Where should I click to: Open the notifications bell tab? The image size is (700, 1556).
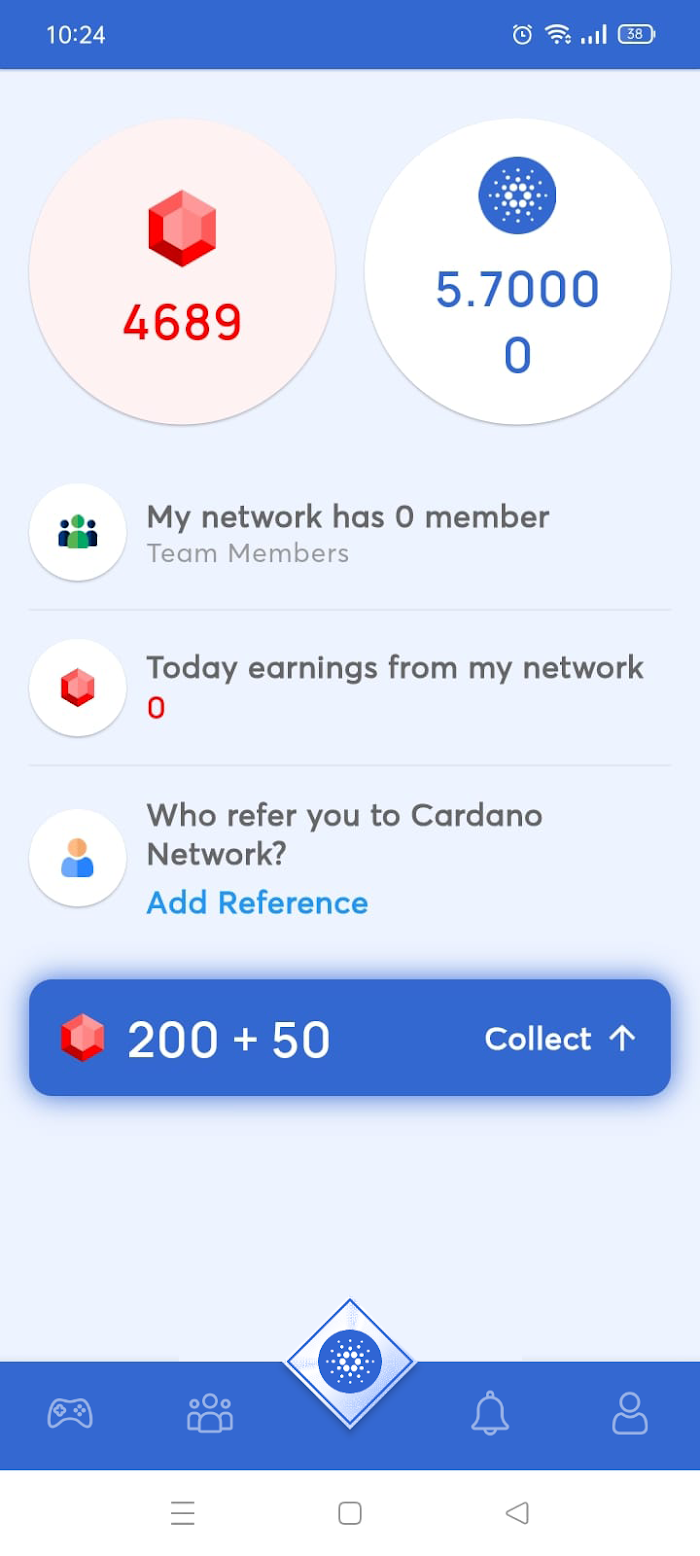pyautogui.click(x=490, y=1413)
